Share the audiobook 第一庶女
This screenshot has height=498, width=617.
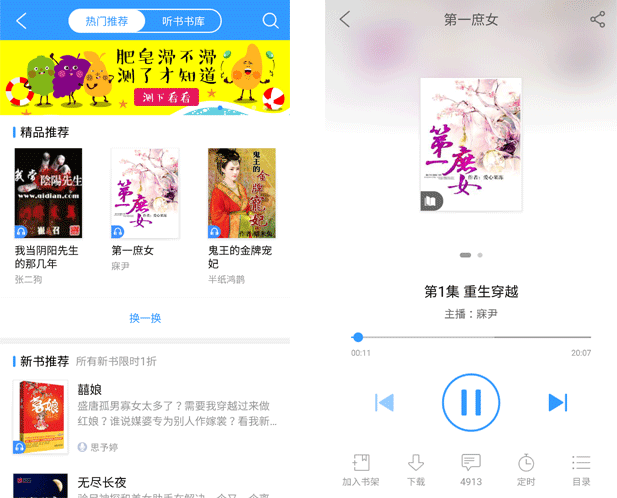point(597,19)
